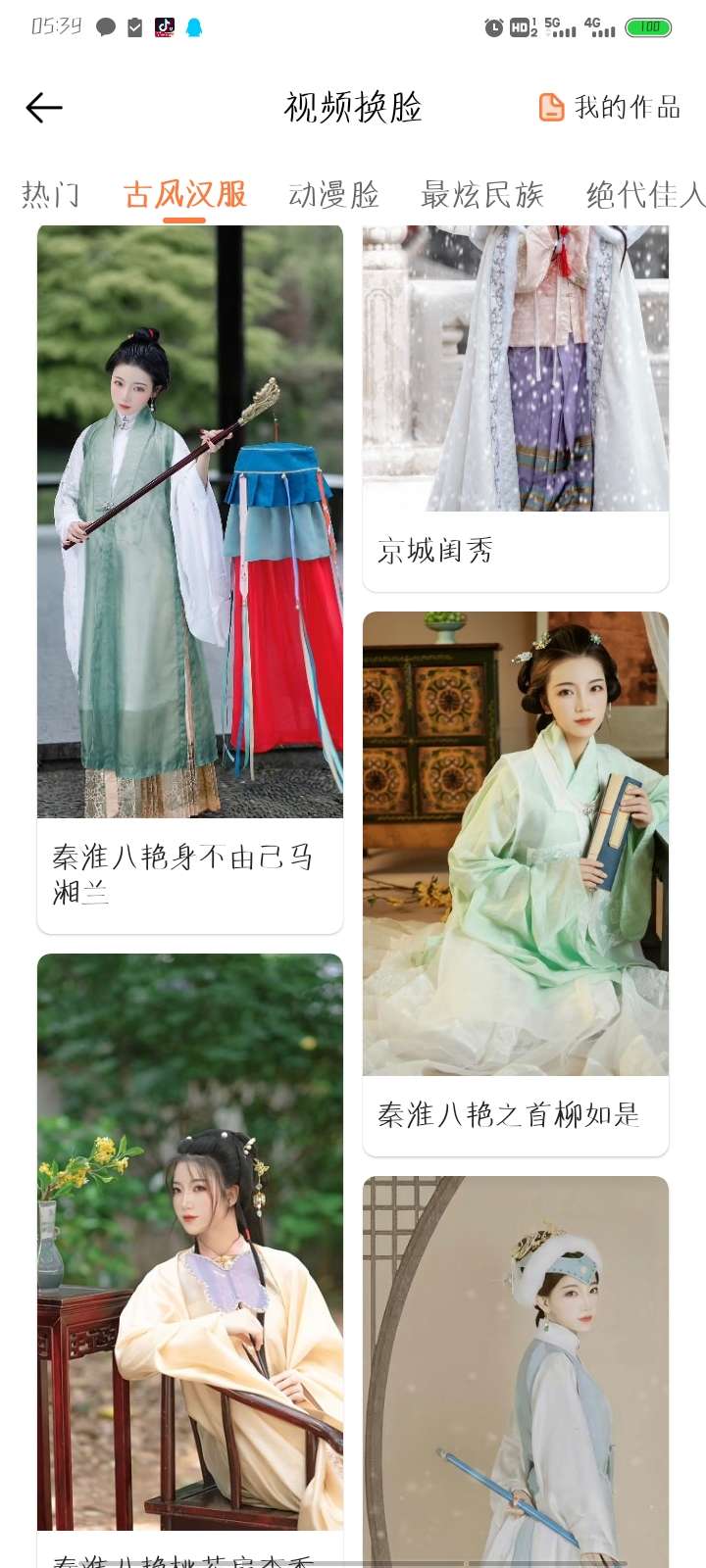Open 我的作品 (My Works)

pyautogui.click(x=610, y=107)
